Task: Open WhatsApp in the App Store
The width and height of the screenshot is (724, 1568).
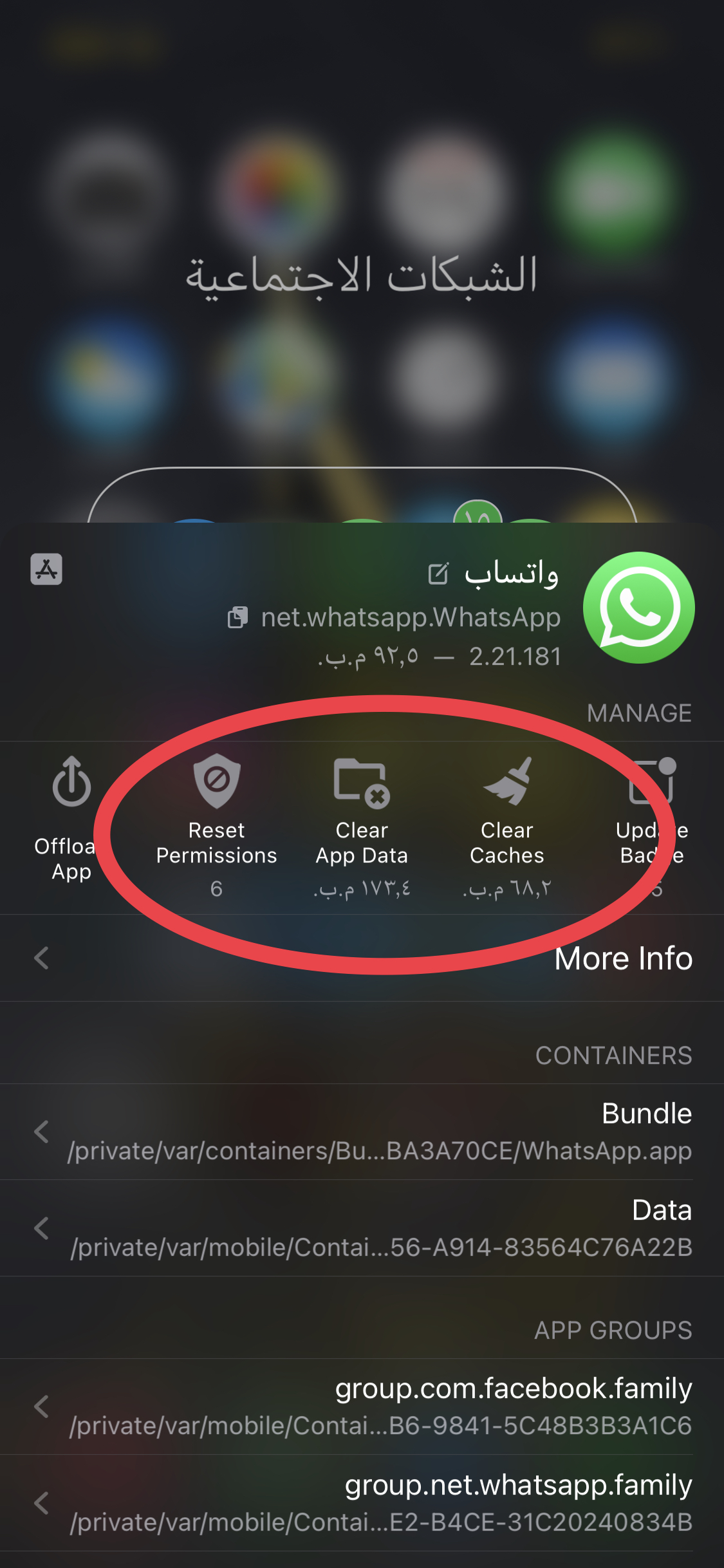Action: [x=46, y=569]
